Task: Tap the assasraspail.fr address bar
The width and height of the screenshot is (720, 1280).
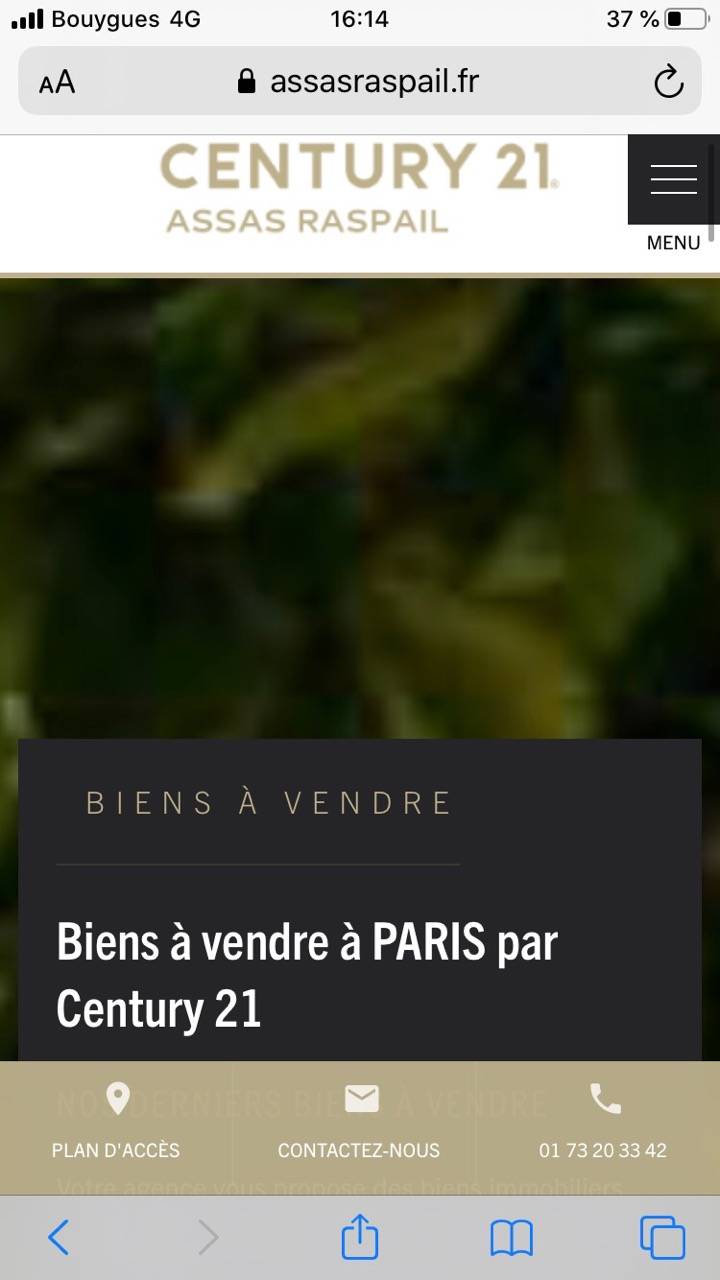Action: [x=360, y=82]
